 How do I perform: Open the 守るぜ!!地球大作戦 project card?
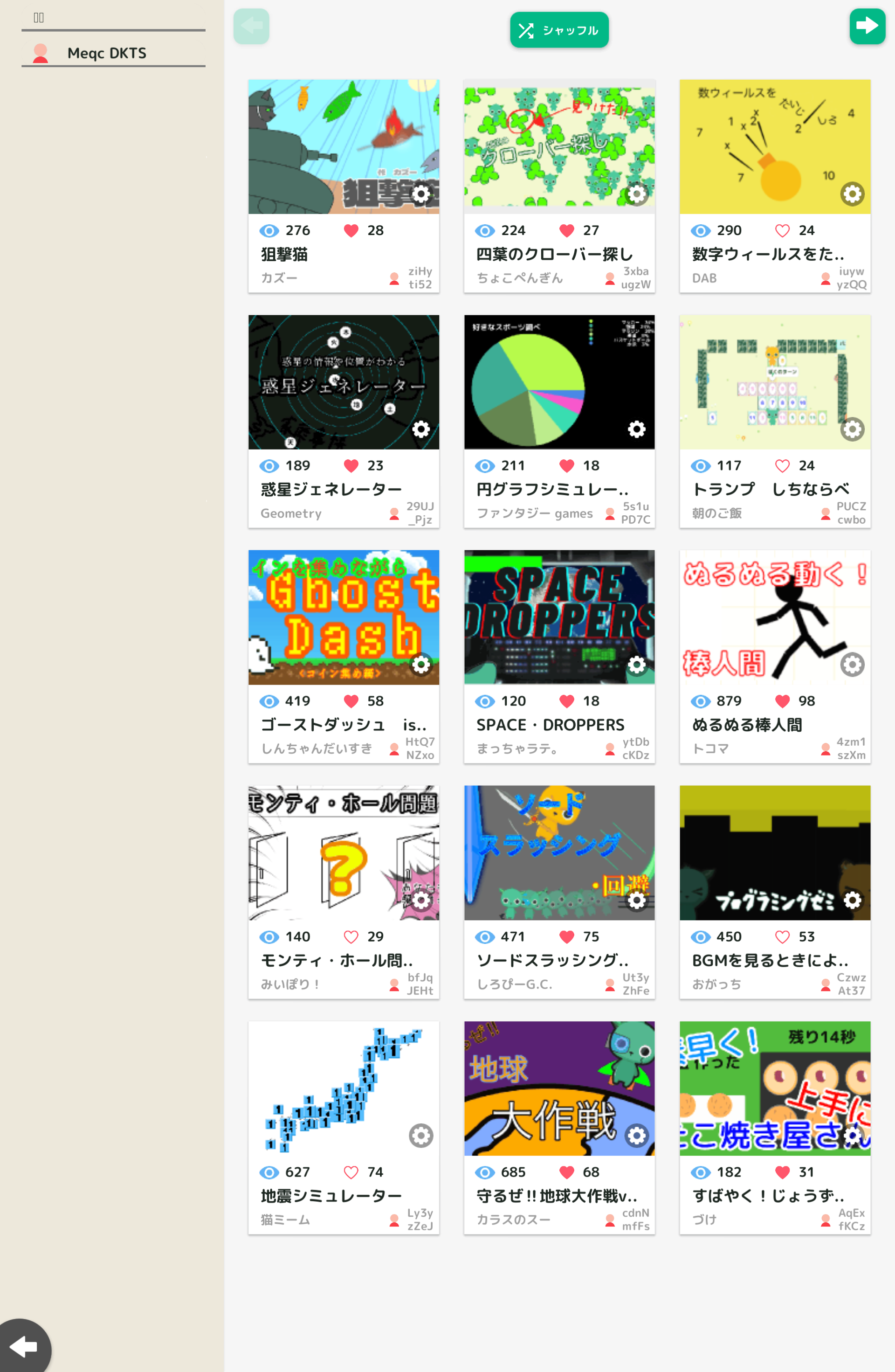pos(558,1088)
